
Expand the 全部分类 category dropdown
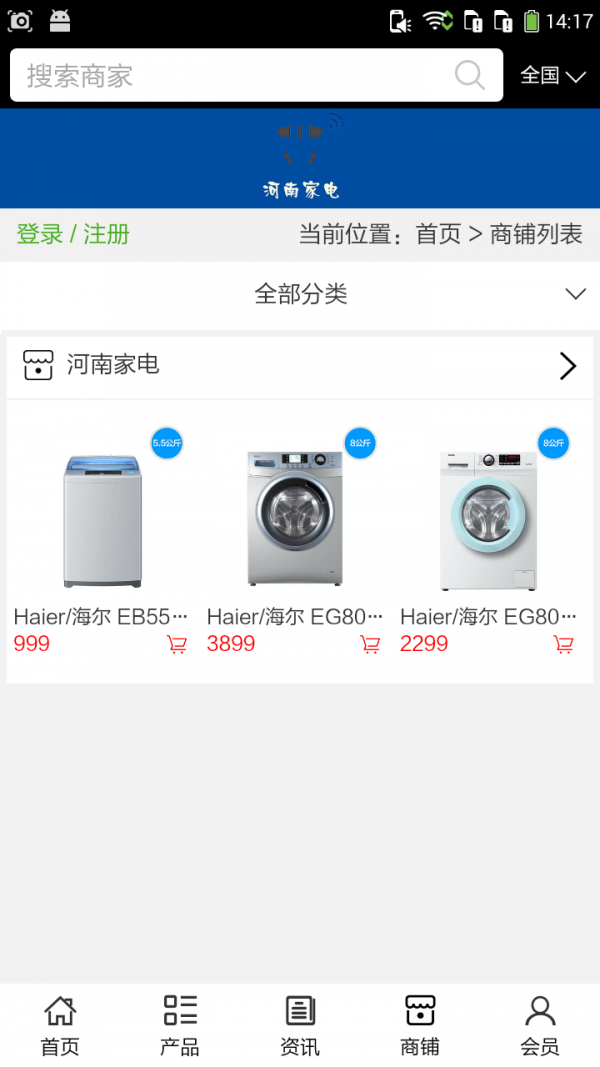coord(300,294)
